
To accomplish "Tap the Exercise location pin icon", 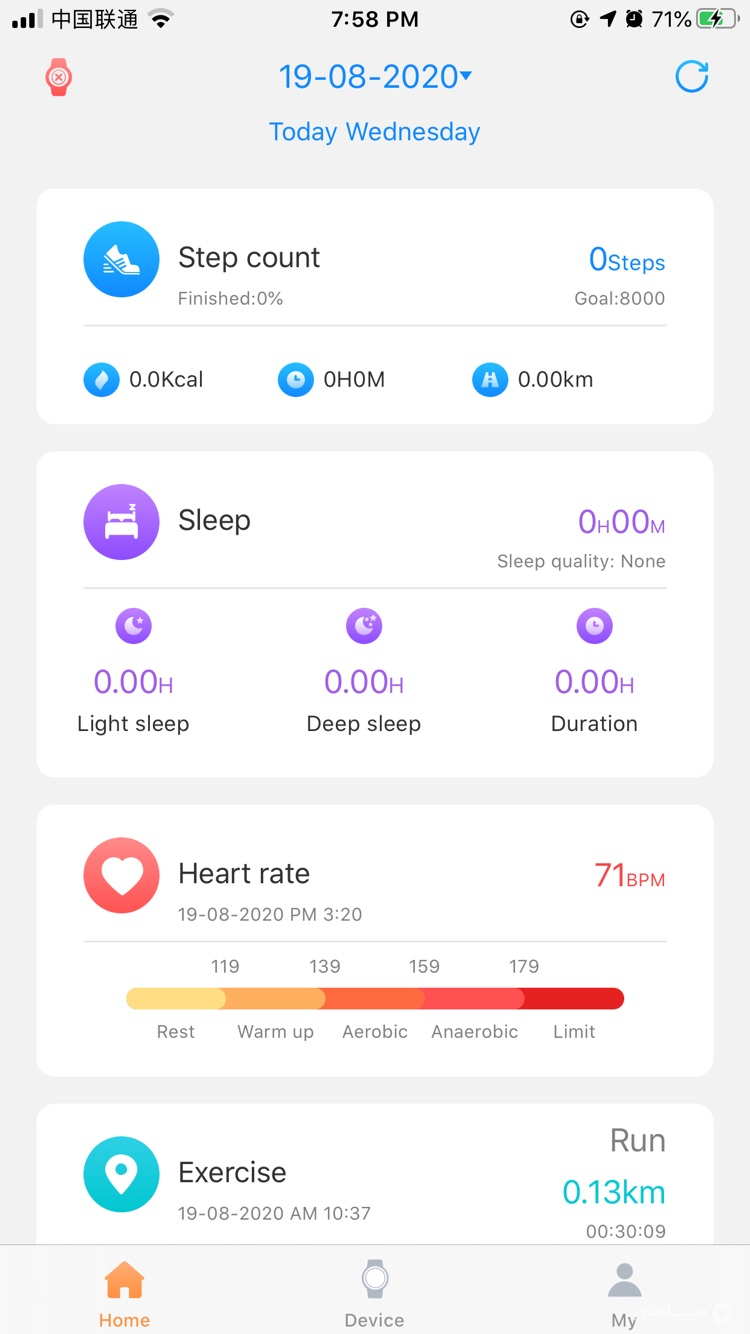I will click(x=121, y=1173).
